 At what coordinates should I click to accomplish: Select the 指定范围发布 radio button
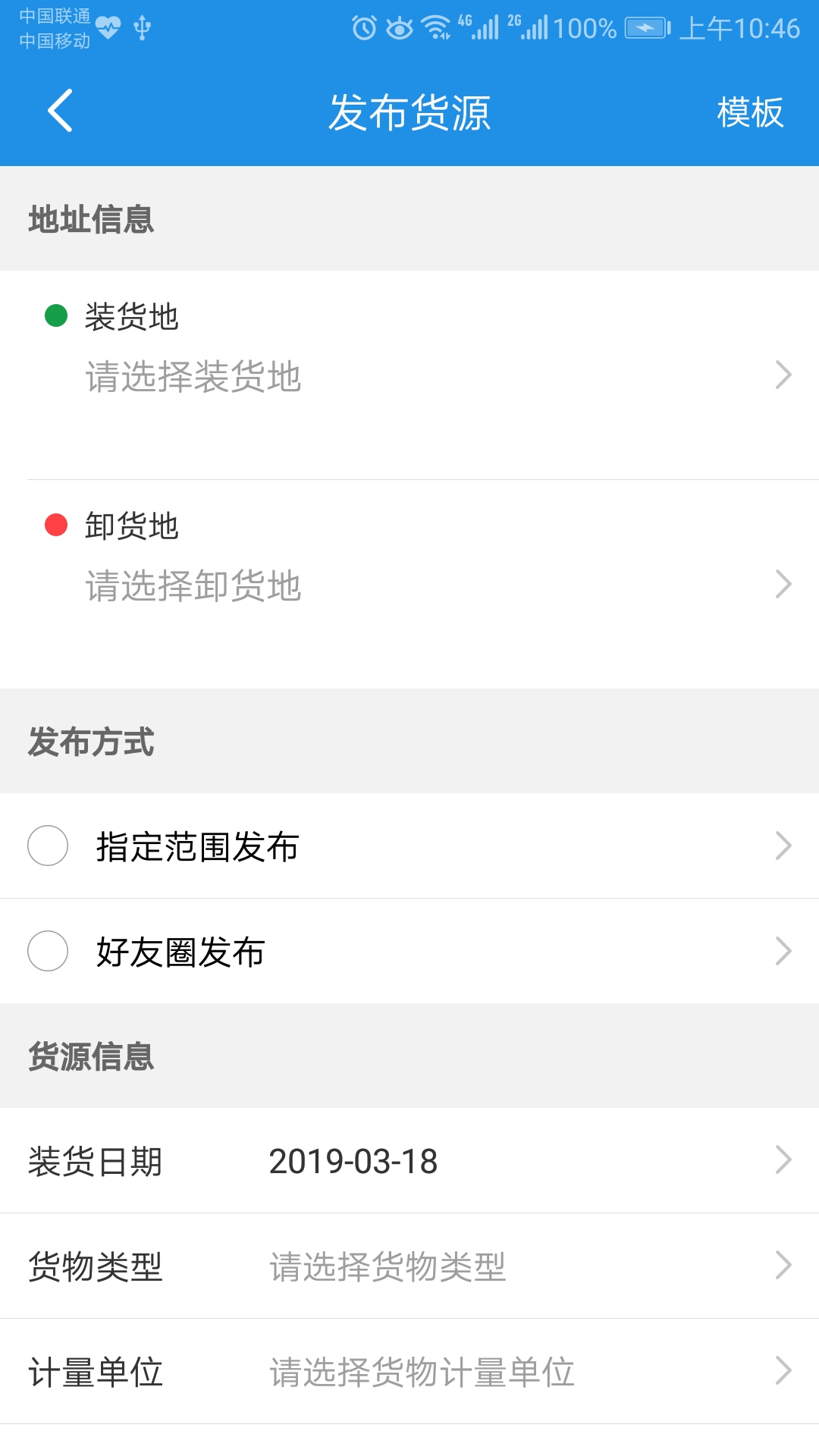point(47,847)
